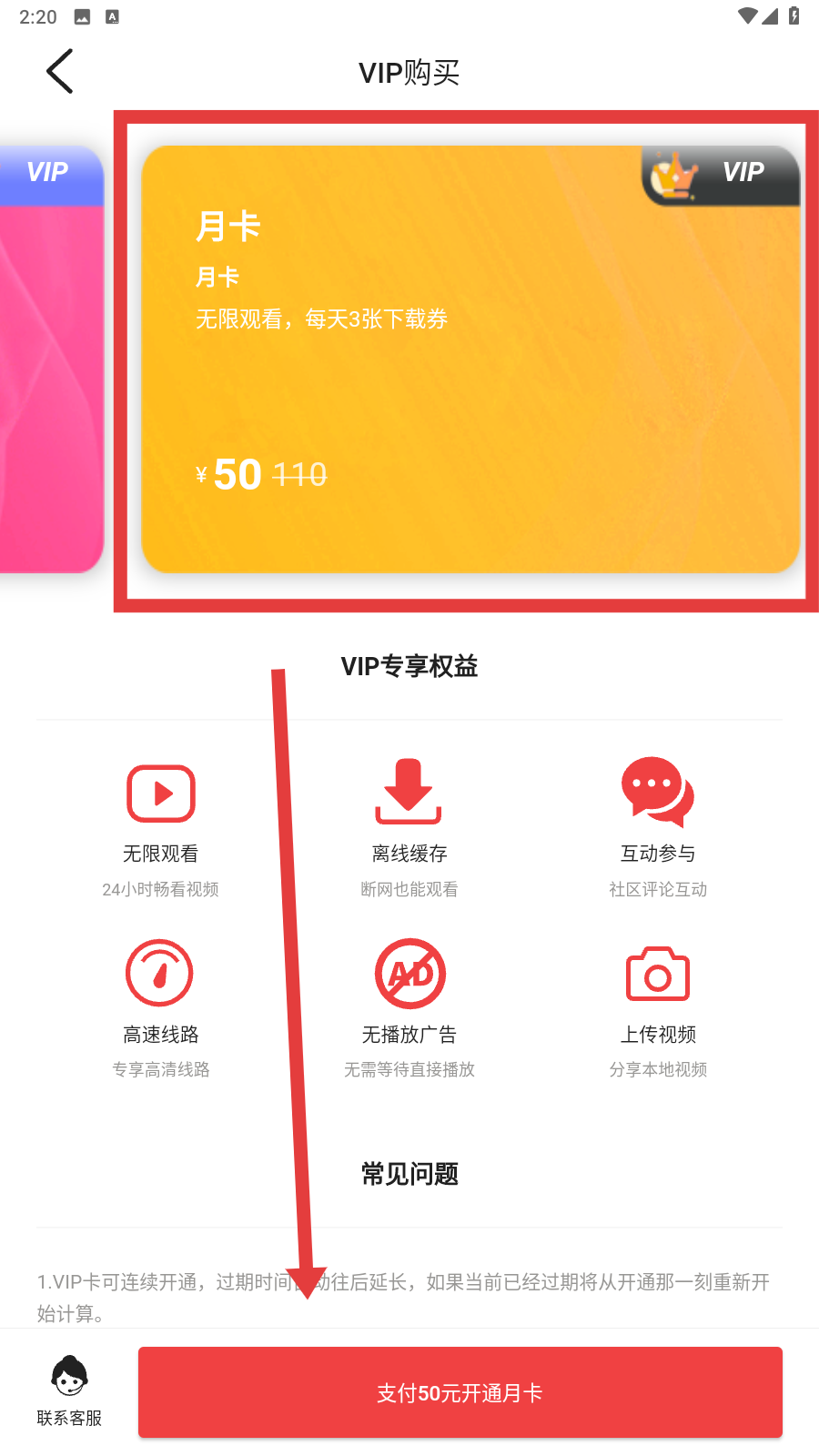Viewport: 819px width, 1456px height.
Task: Go back from the VIP购买 page
Action: pos(60,72)
